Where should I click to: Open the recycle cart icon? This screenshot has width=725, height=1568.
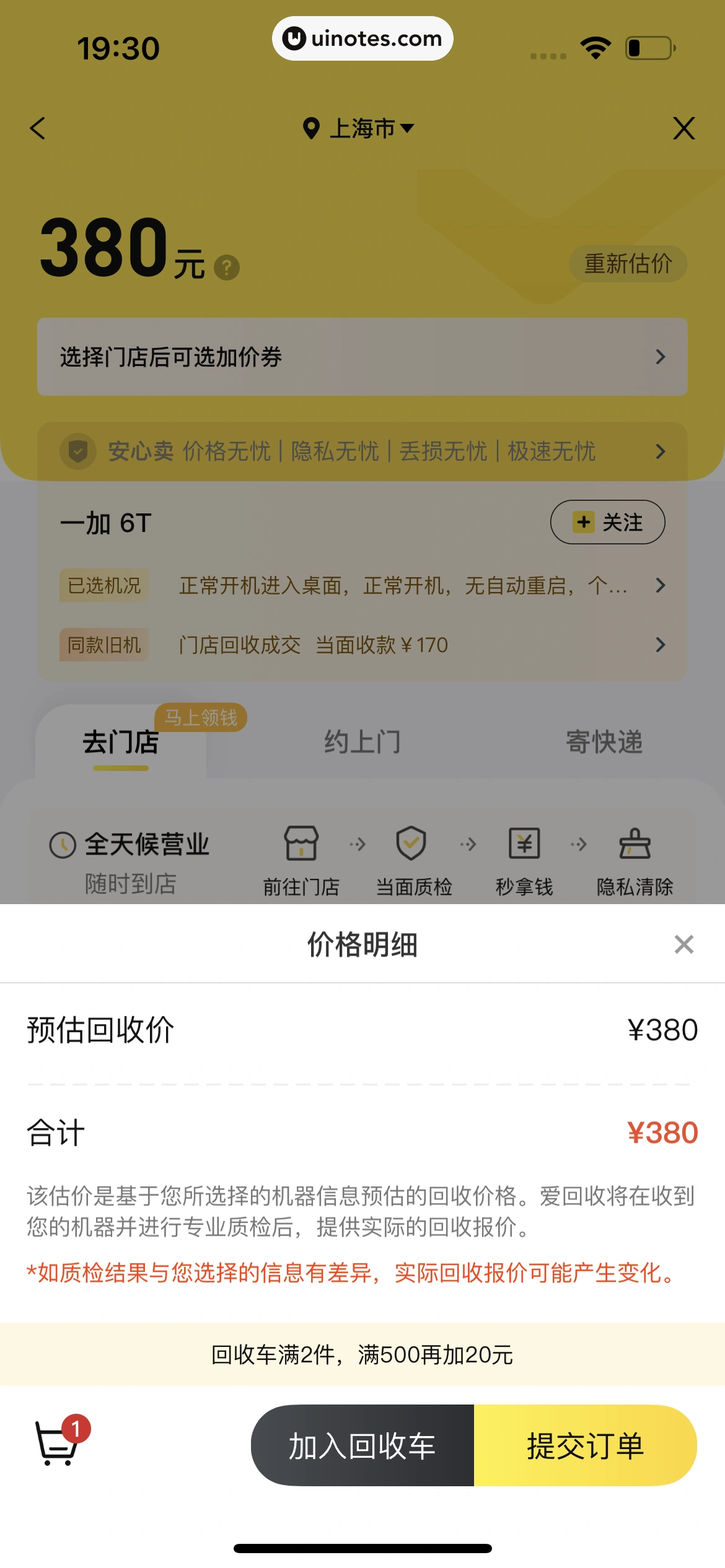58,1444
